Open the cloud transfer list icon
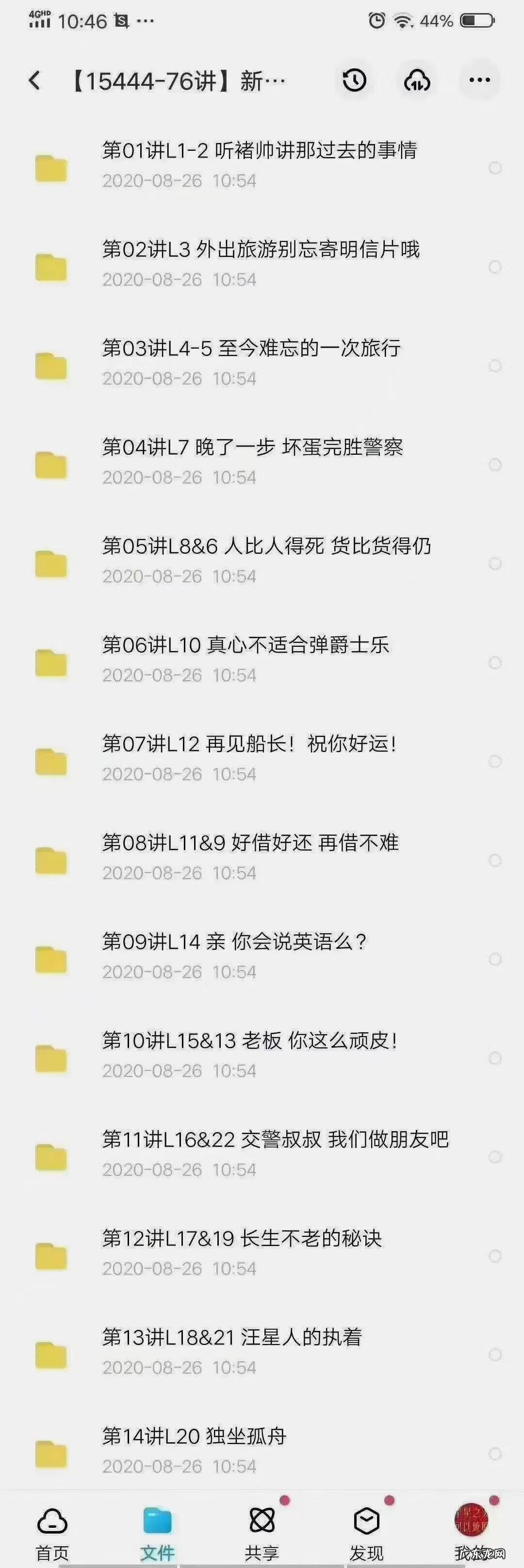 point(417,80)
